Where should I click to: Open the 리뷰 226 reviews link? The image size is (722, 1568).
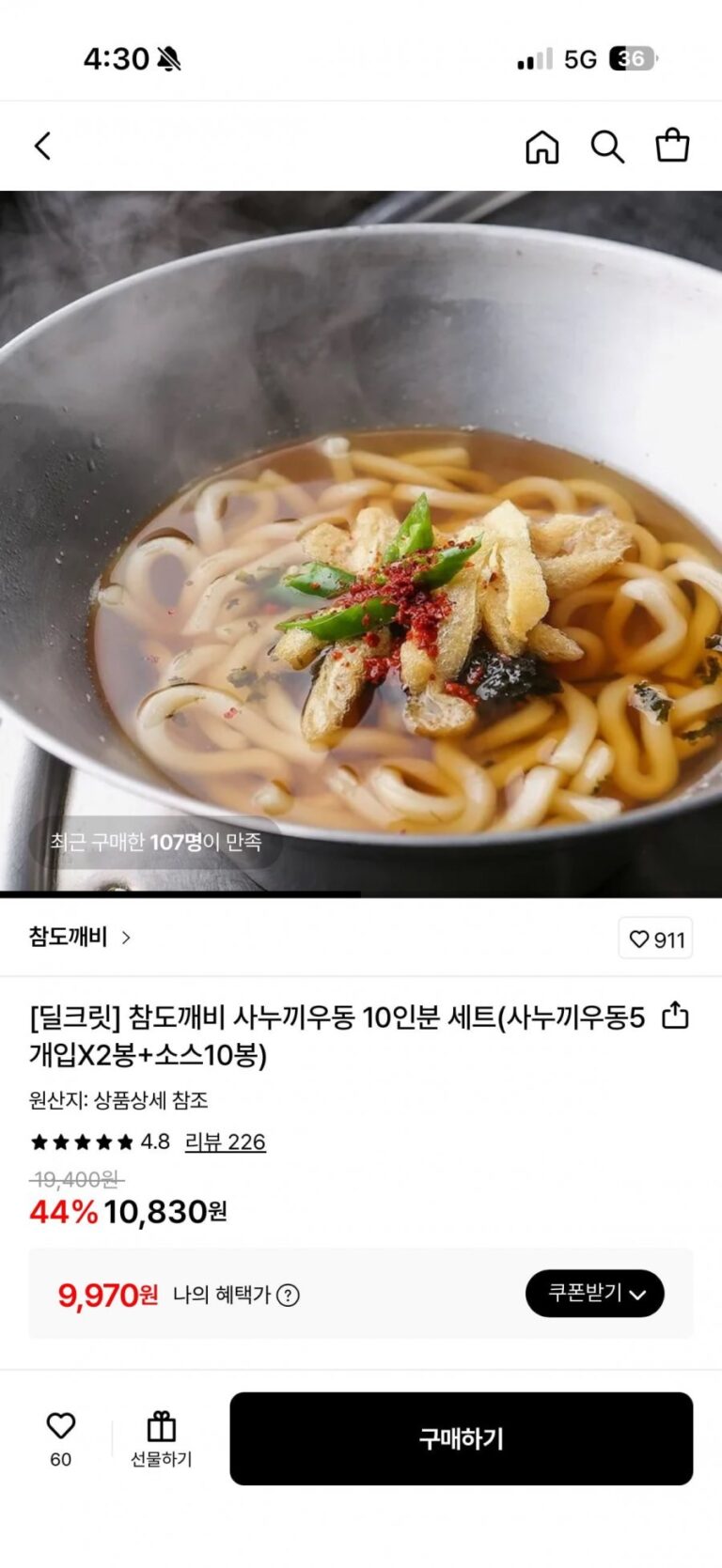coord(225,1141)
